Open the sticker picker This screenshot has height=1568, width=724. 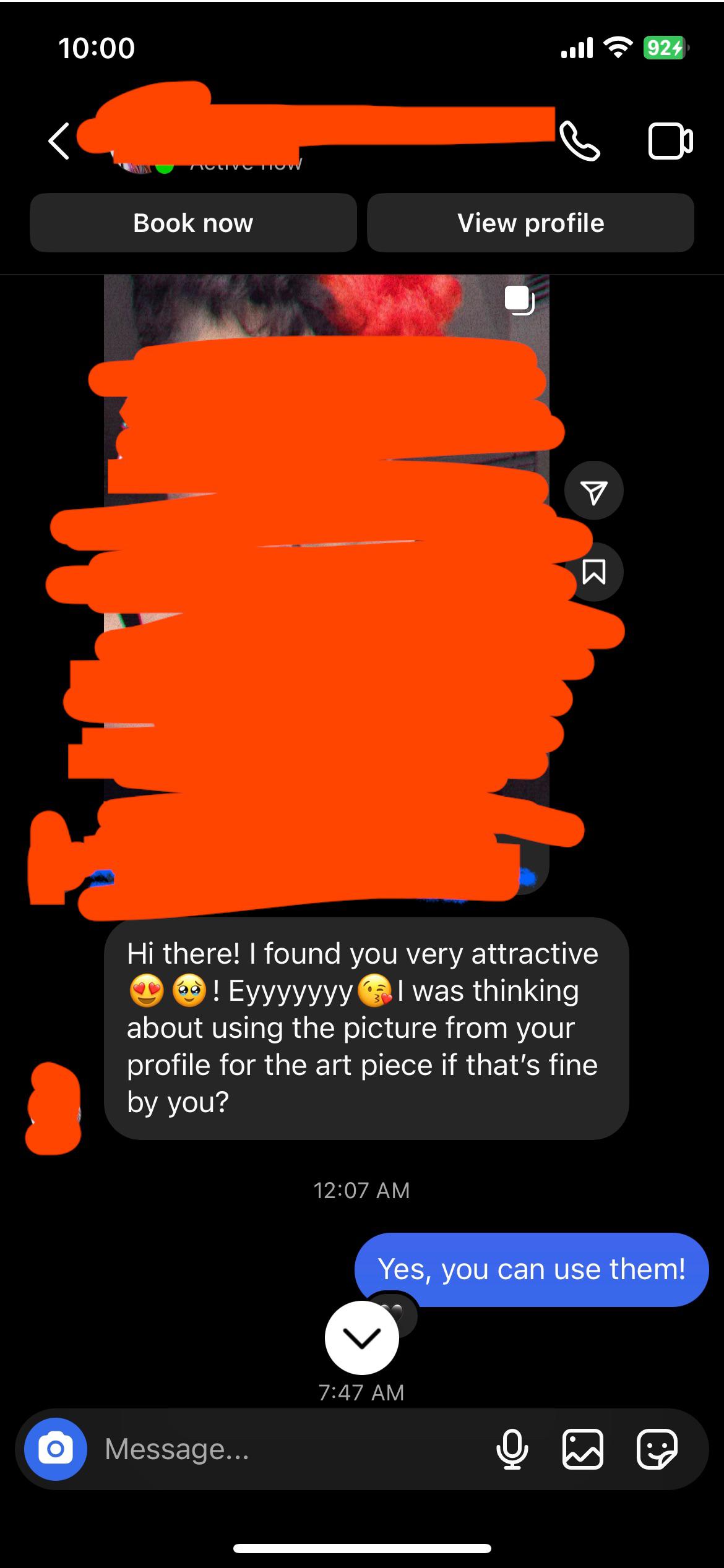(657, 1449)
